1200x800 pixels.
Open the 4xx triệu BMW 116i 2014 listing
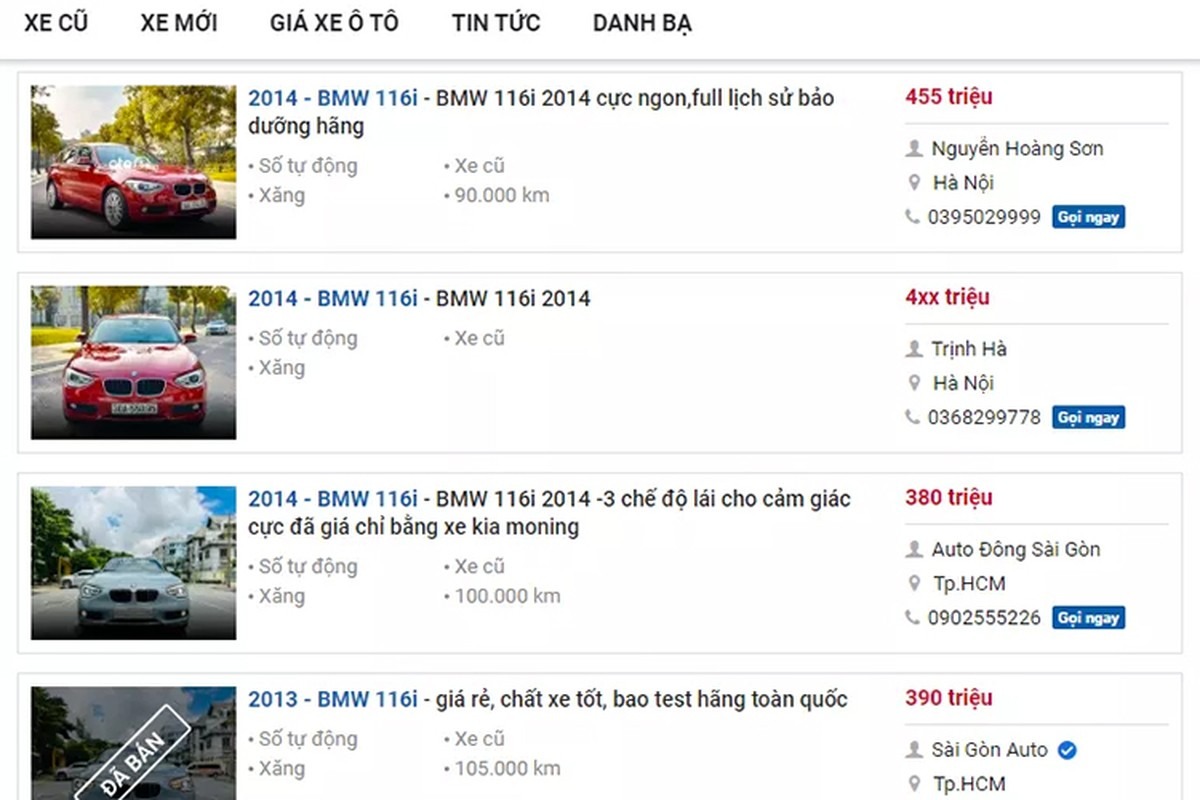point(419,298)
